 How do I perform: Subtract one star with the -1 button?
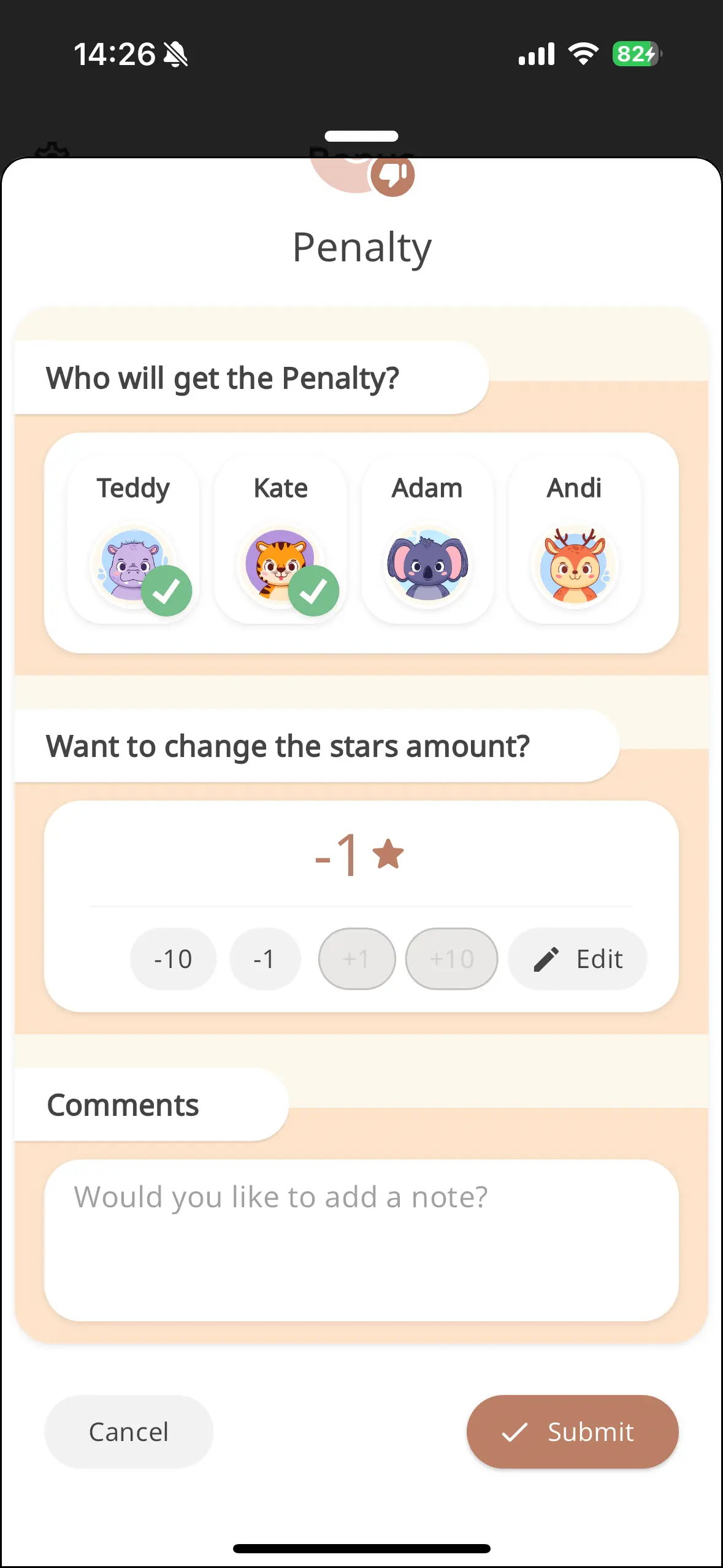(264, 959)
